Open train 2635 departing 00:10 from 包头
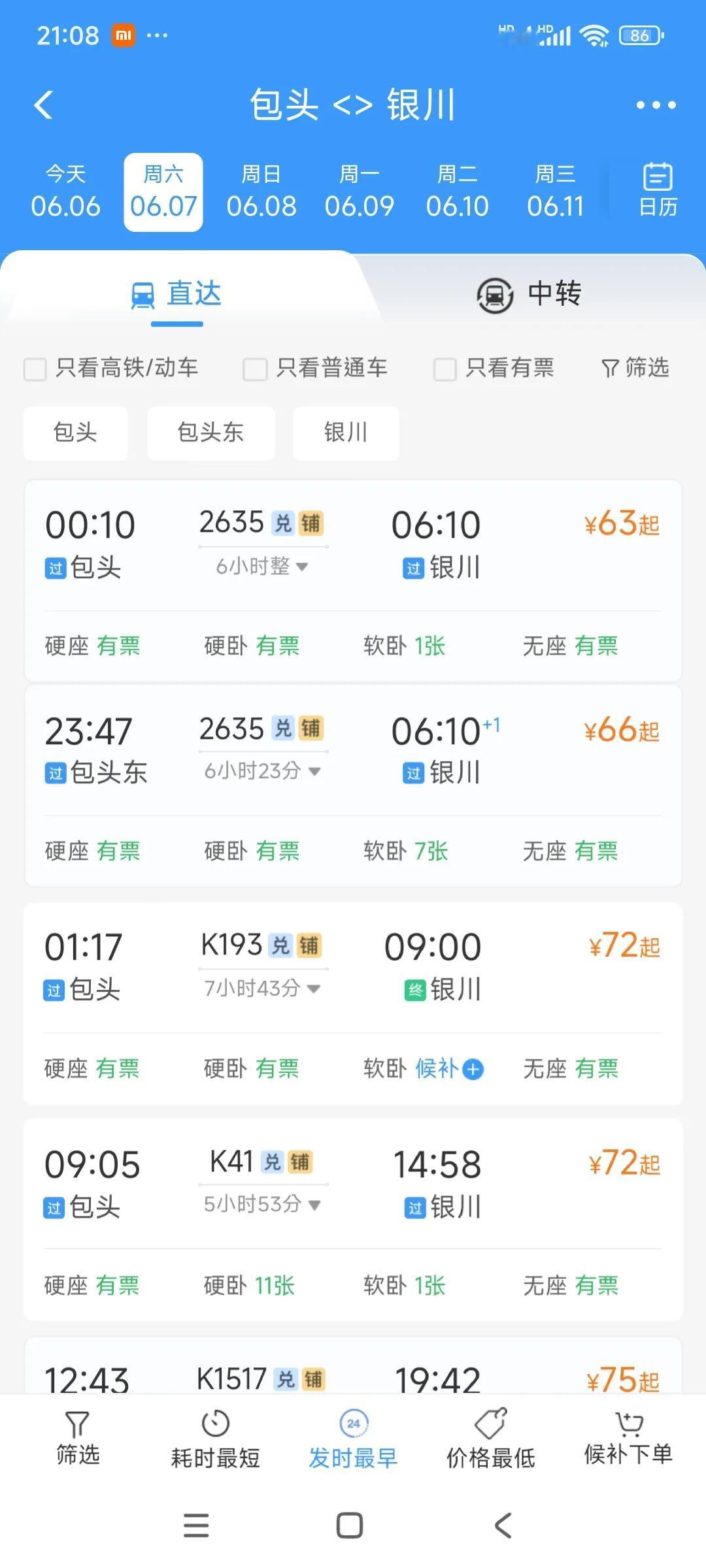 tap(353, 581)
